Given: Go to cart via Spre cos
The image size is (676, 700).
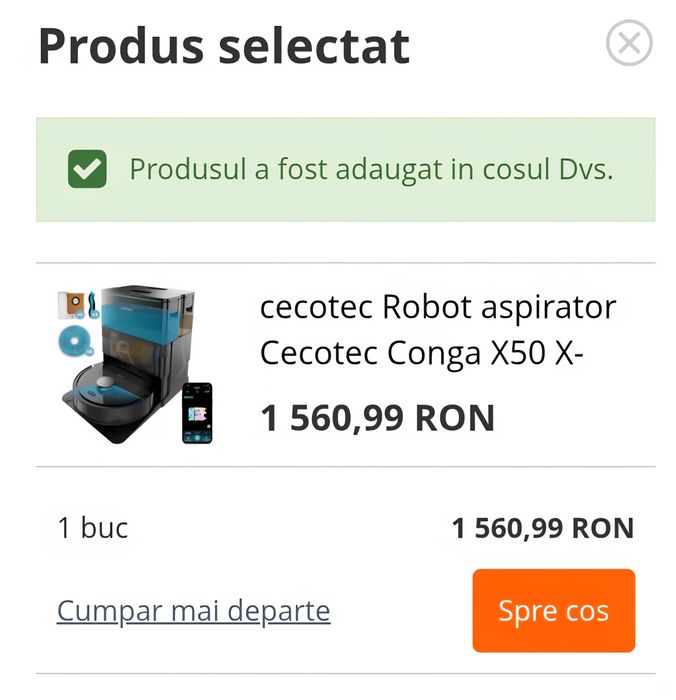Looking at the screenshot, I should (x=553, y=611).
